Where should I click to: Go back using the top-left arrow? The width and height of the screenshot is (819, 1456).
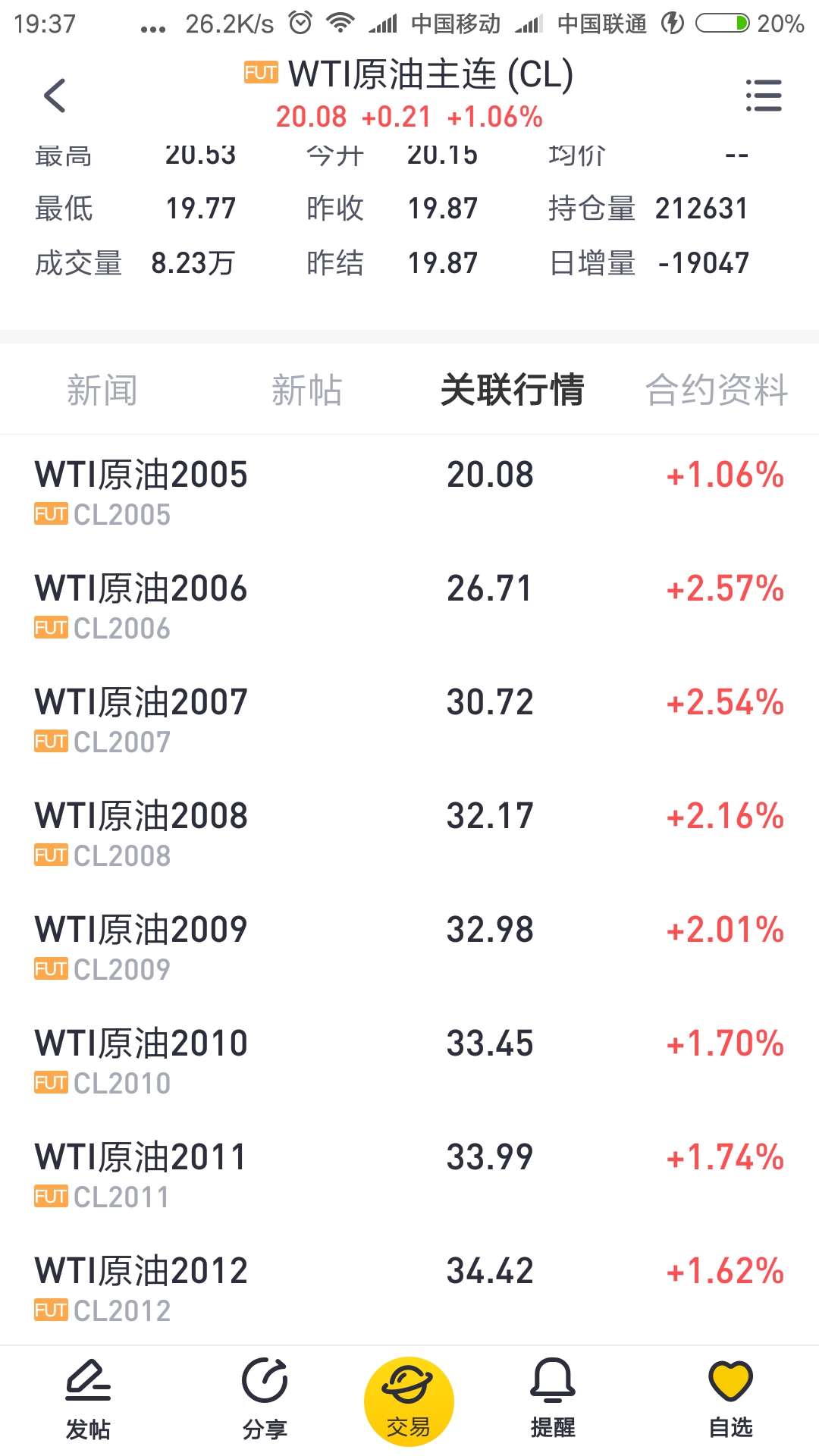pos(55,96)
